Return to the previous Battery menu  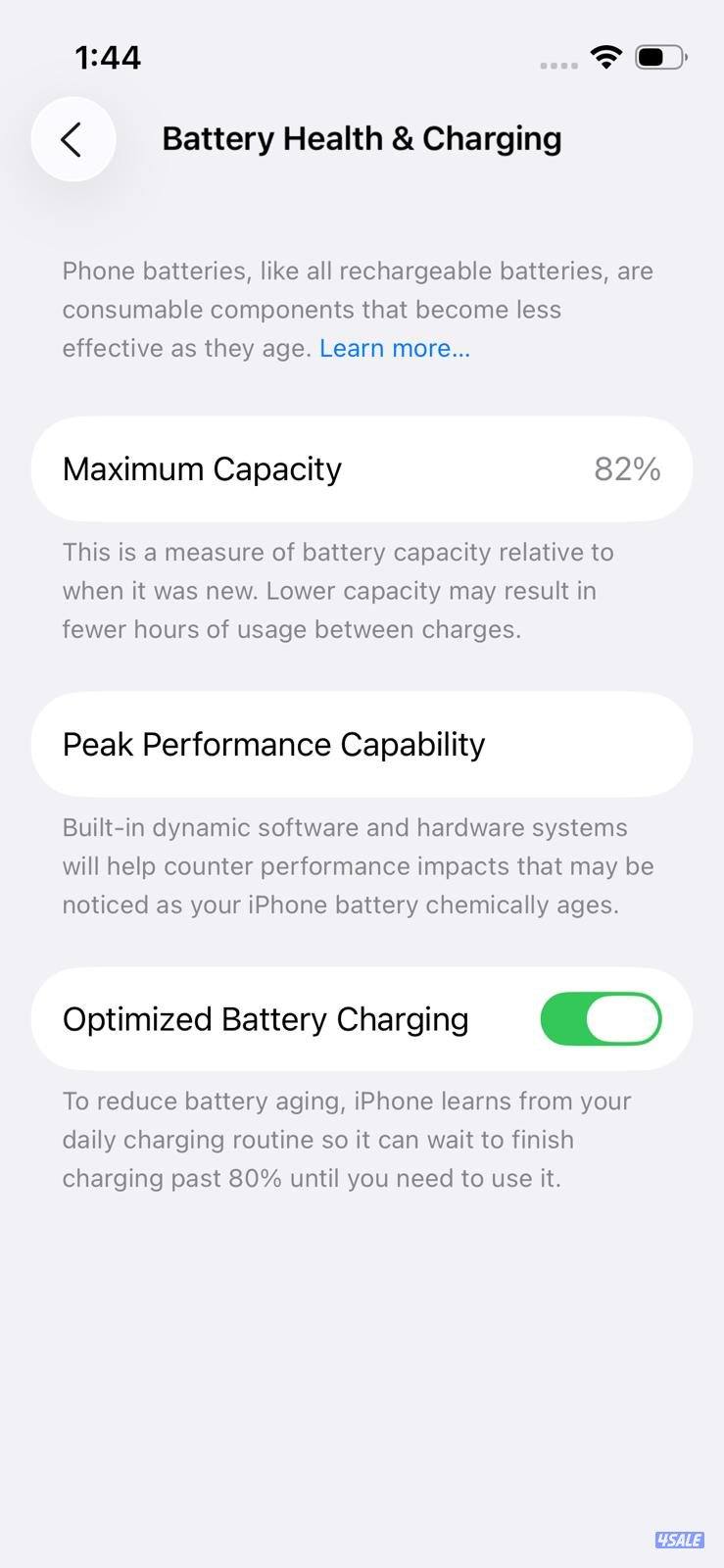pos(72,139)
